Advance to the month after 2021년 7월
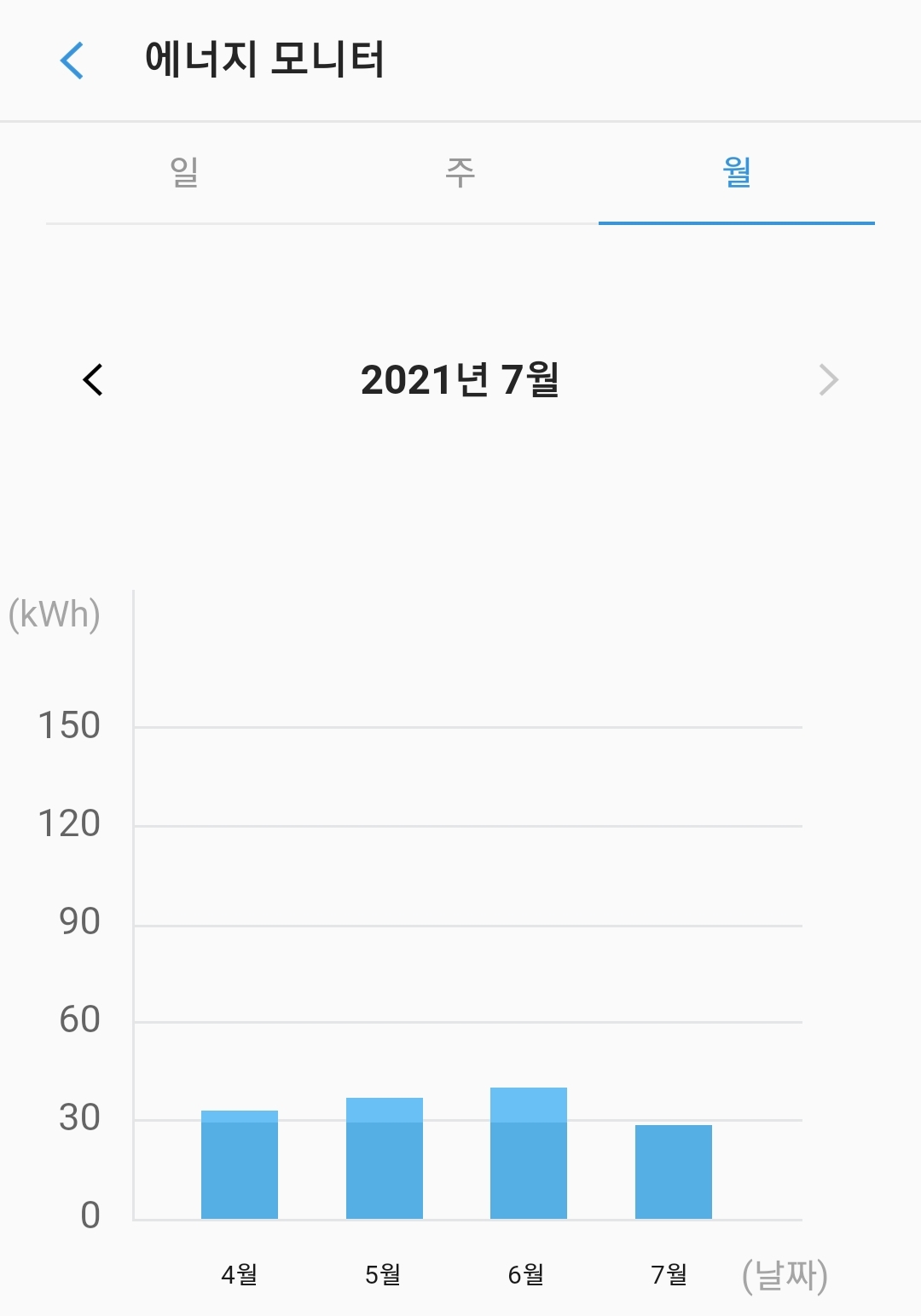921x1316 pixels. pyautogui.click(x=828, y=380)
